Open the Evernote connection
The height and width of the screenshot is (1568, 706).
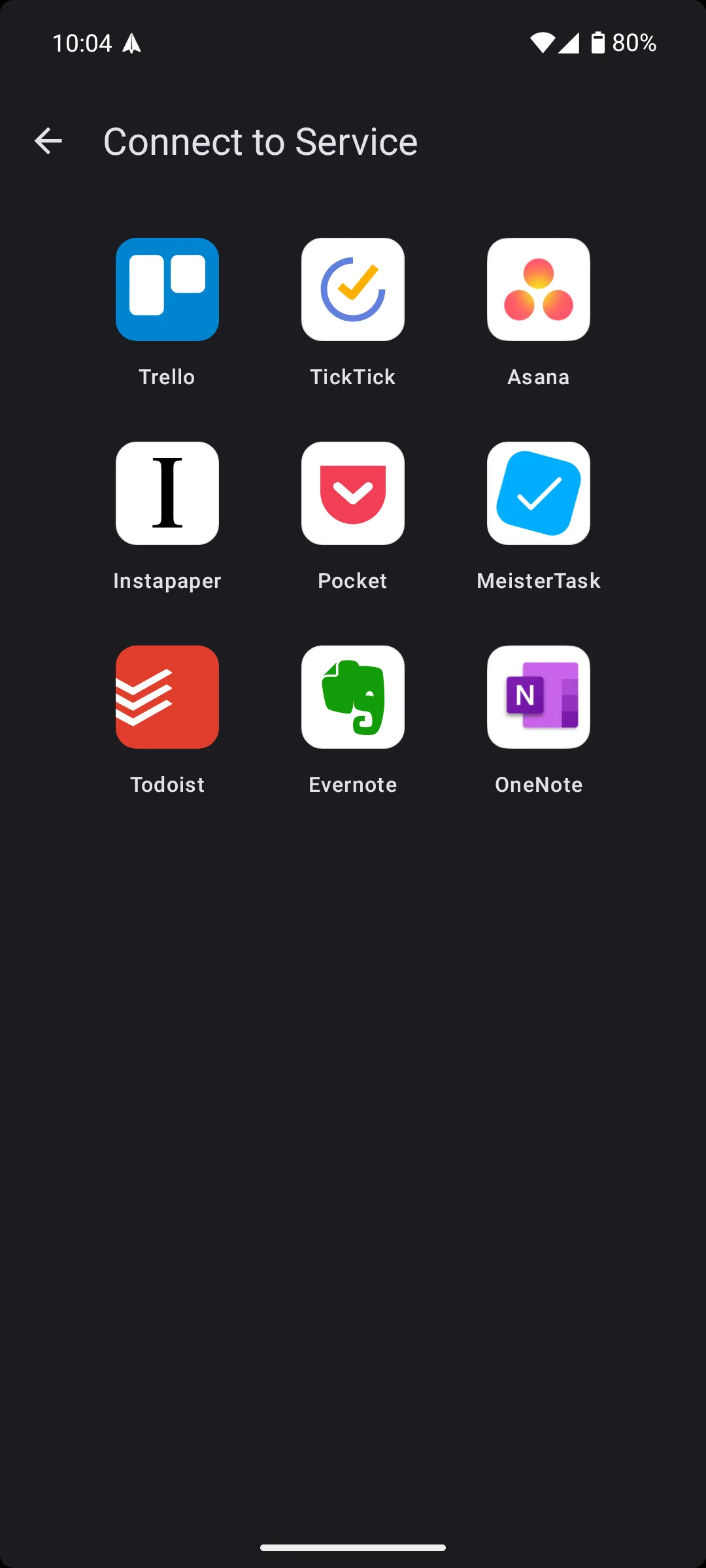[353, 697]
